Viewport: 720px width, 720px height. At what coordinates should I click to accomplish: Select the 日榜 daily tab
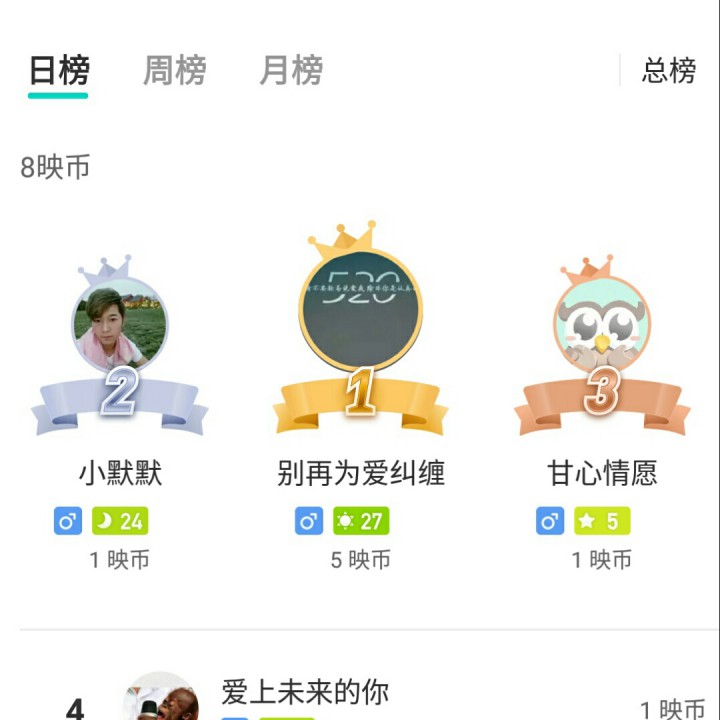(59, 71)
